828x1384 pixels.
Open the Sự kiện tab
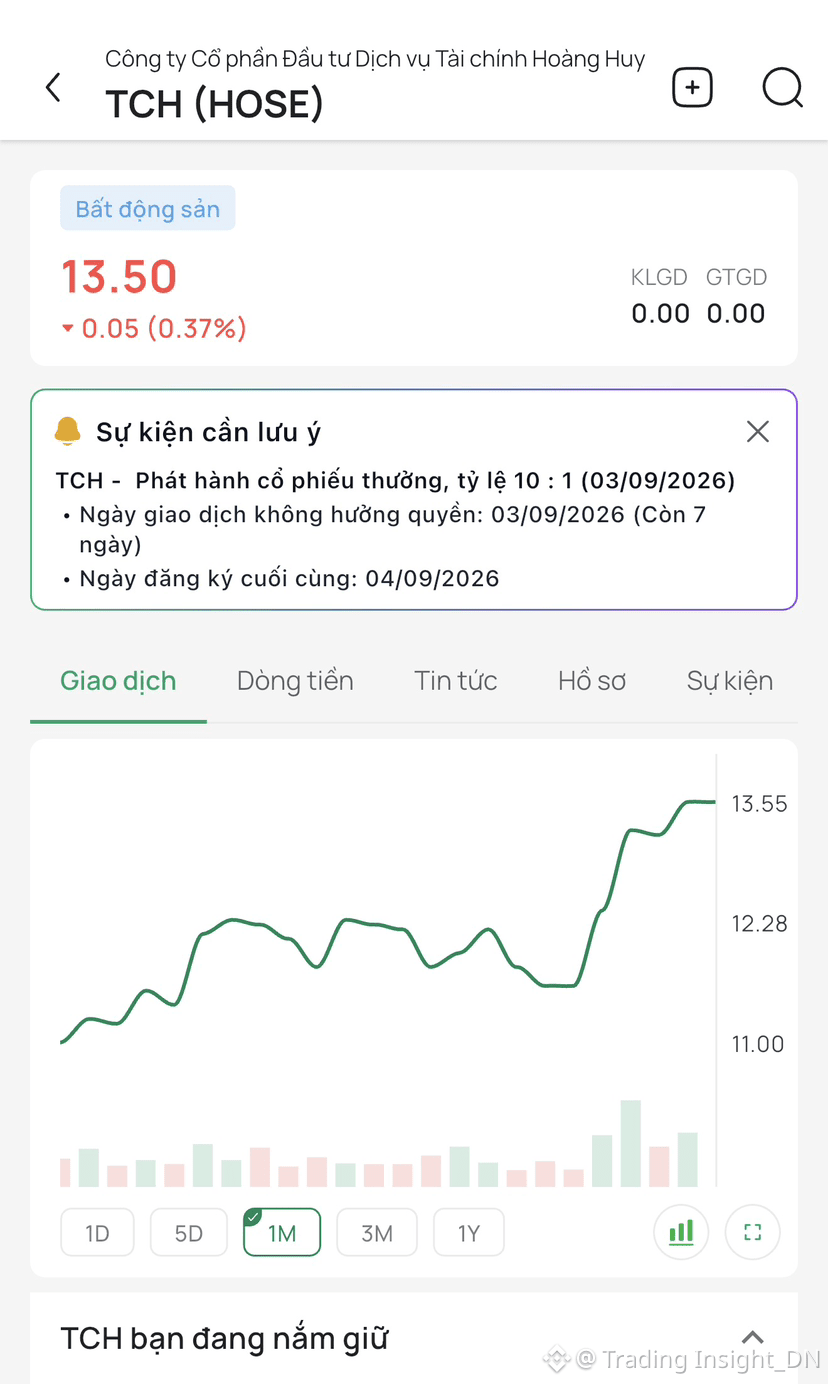[730, 681]
